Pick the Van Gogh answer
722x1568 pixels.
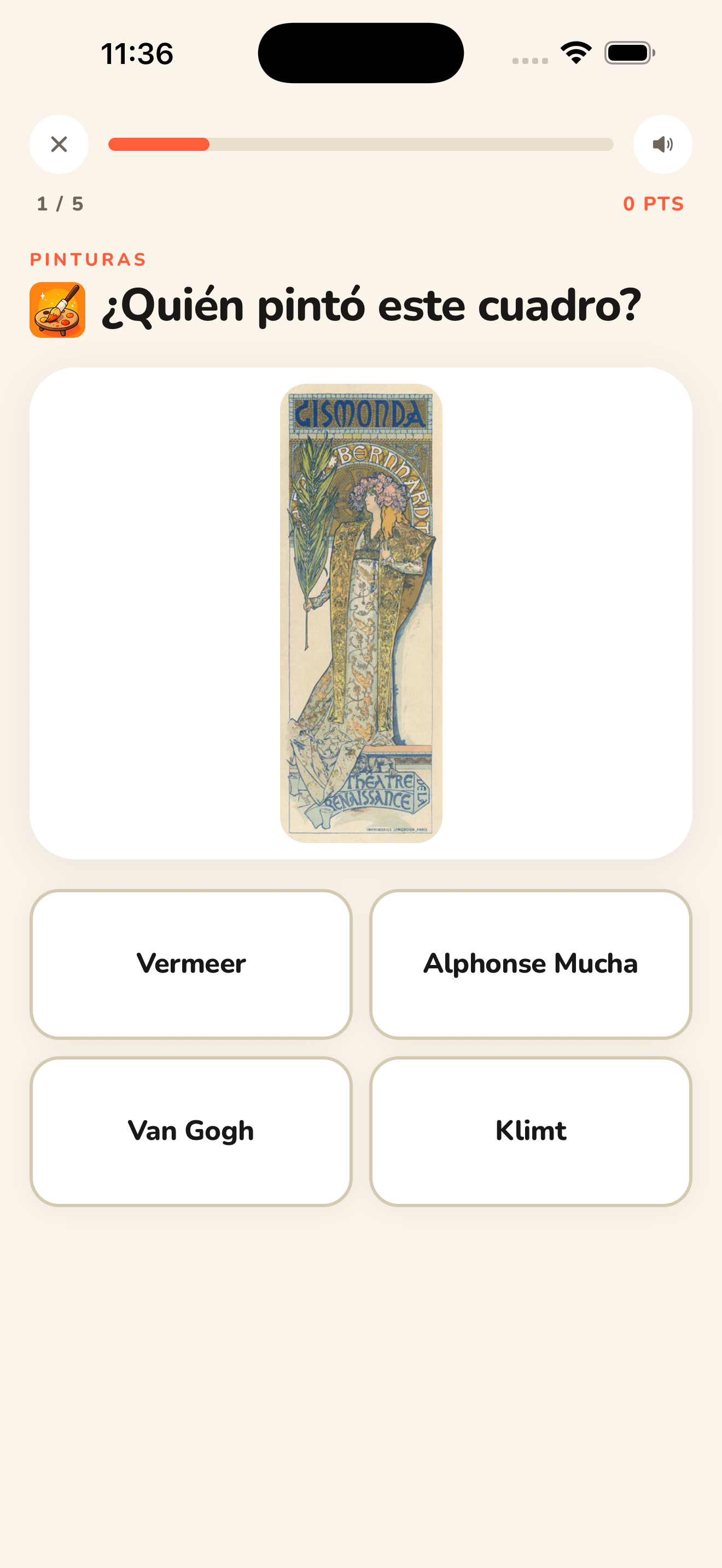[191, 1132]
